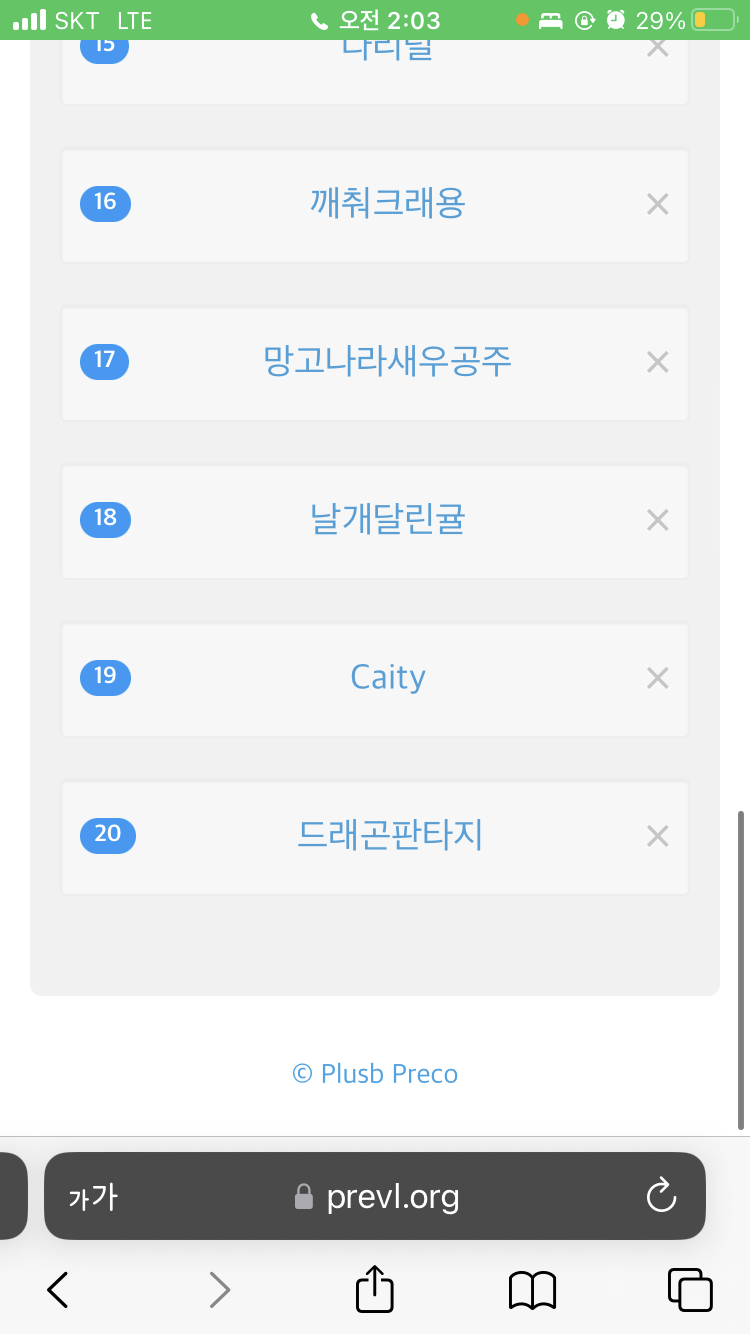This screenshot has height=1334, width=750.
Task: Delete entry 20 드래곤판타지
Action: [x=657, y=836]
